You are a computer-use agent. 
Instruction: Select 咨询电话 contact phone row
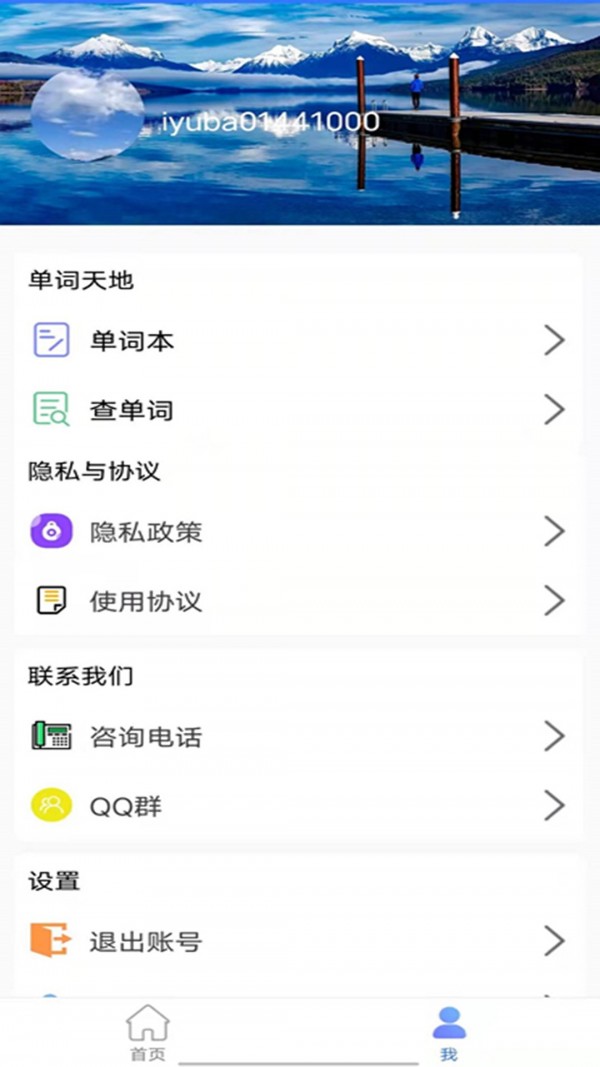pos(298,737)
